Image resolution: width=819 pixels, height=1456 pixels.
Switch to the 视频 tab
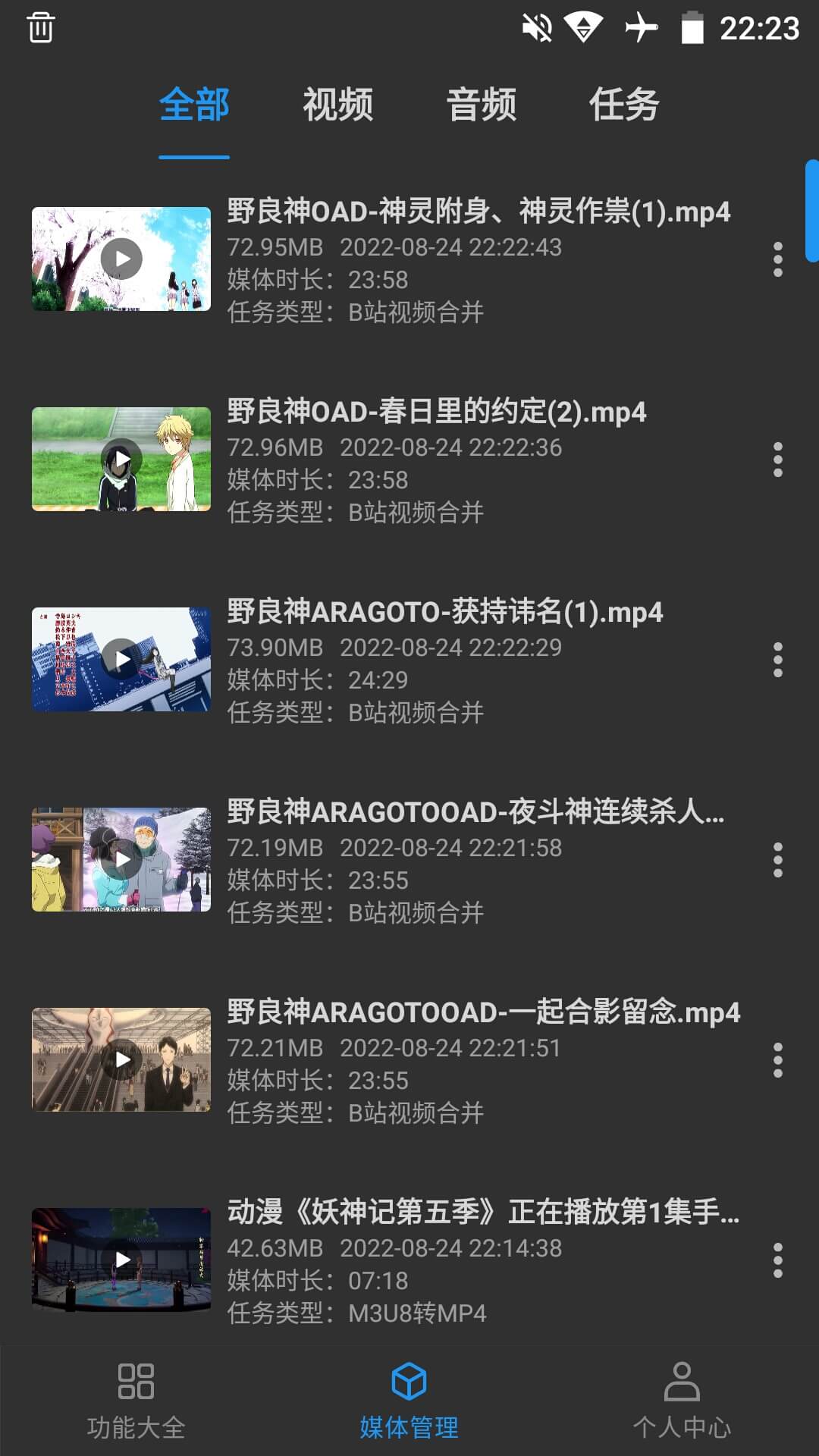337,106
